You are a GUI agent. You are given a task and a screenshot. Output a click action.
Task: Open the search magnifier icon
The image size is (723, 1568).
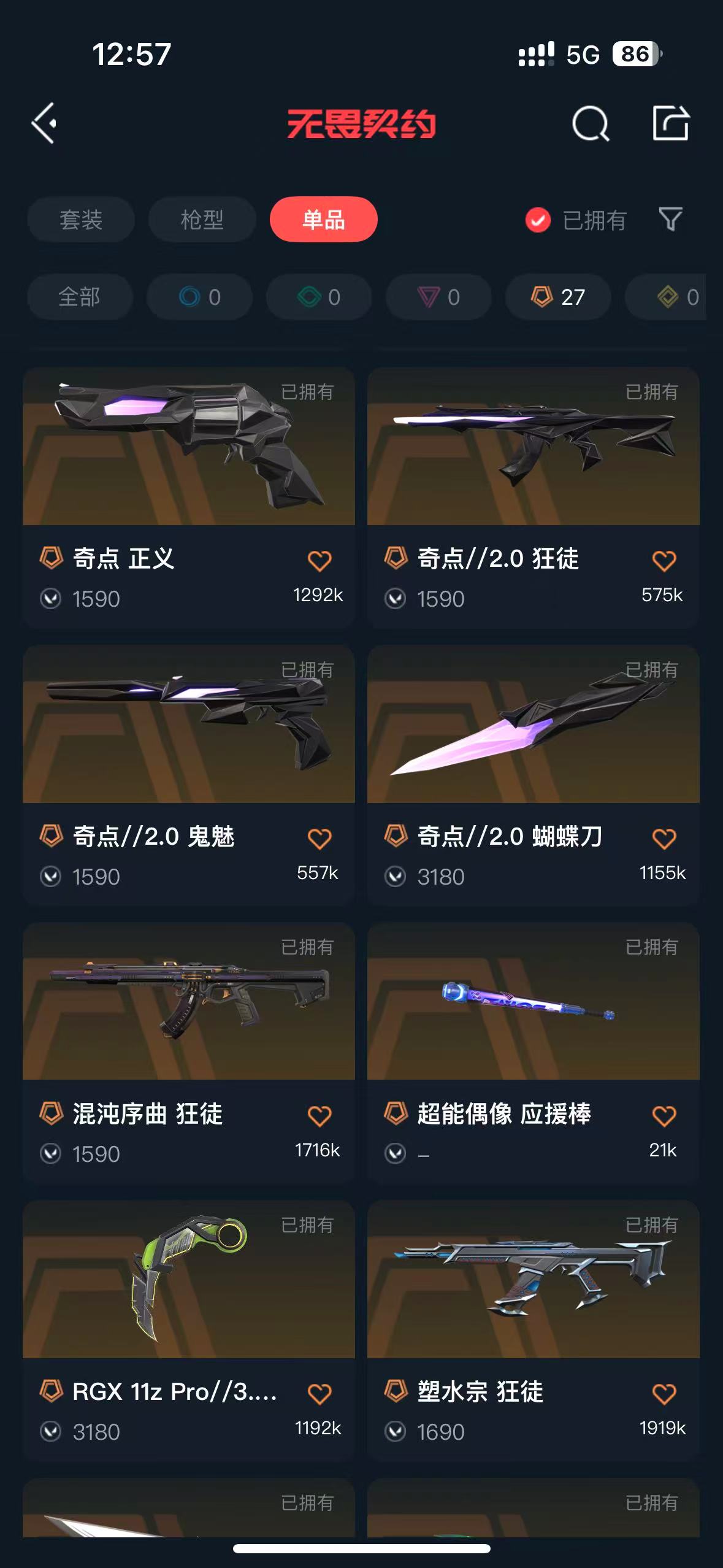pyautogui.click(x=590, y=123)
